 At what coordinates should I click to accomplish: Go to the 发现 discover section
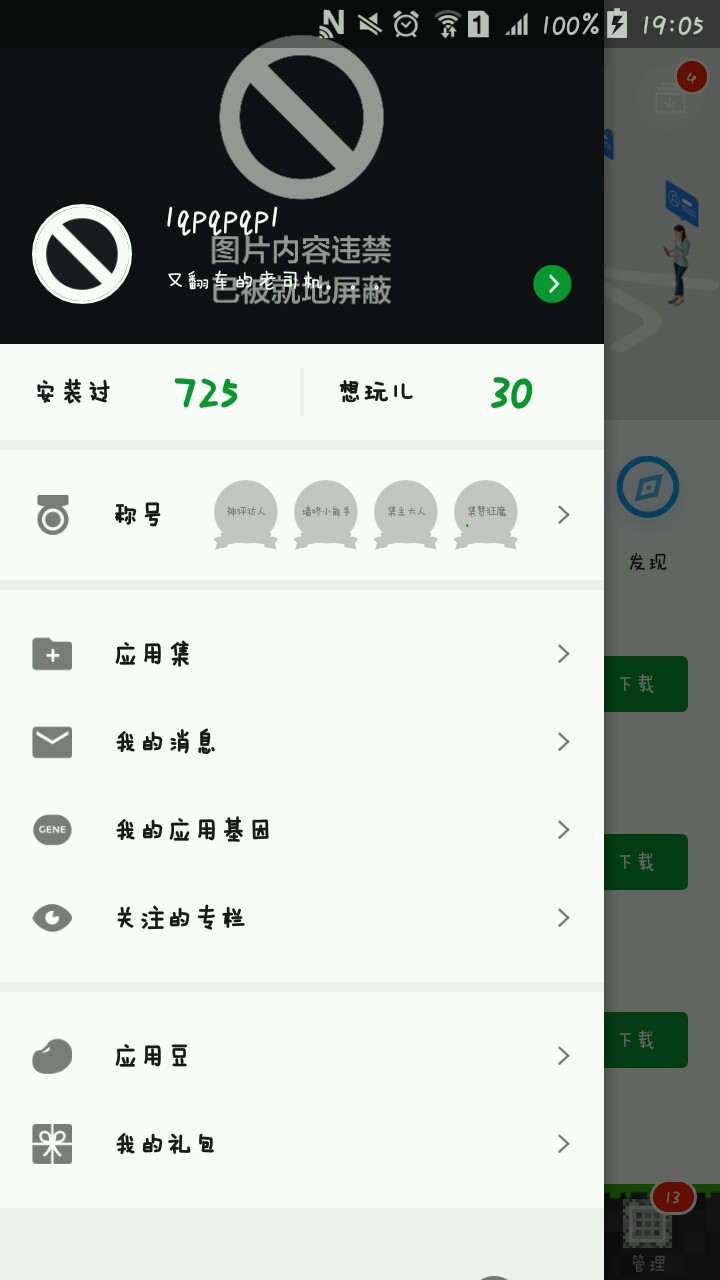(648, 512)
